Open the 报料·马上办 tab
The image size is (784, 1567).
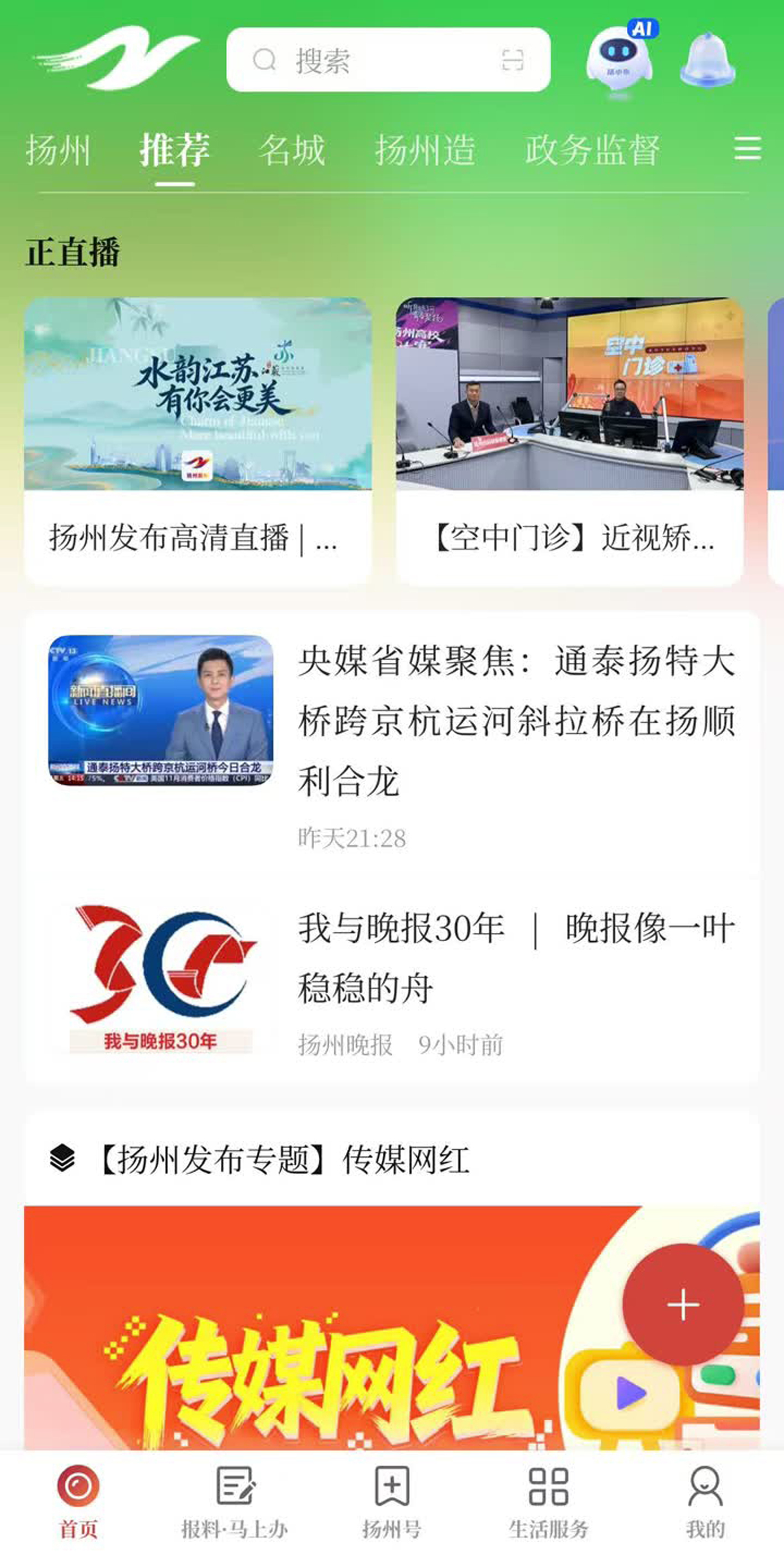(235, 1500)
